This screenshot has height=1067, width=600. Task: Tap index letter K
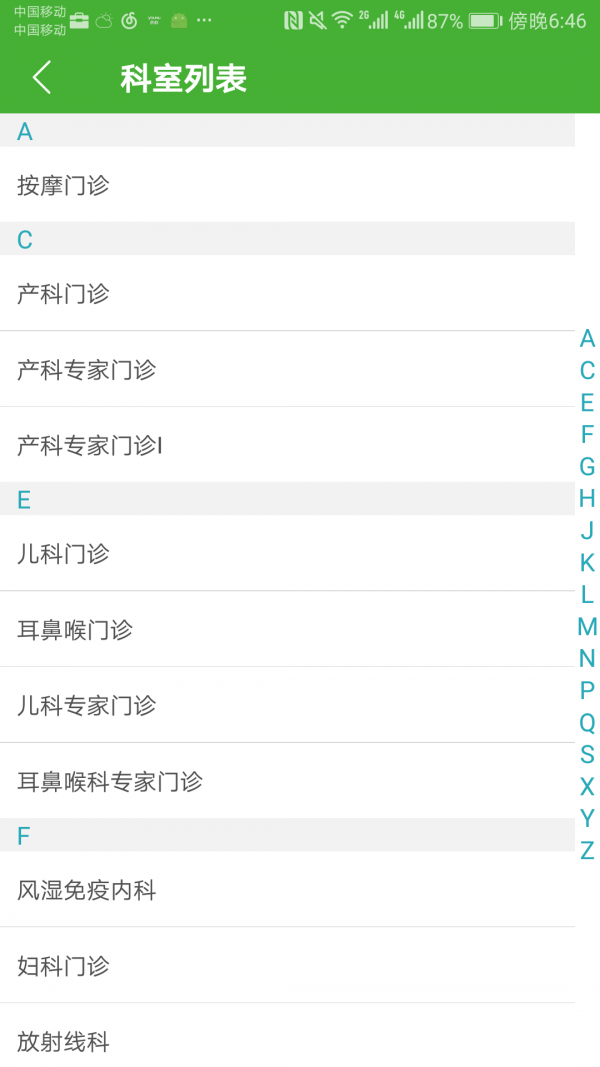(x=587, y=563)
